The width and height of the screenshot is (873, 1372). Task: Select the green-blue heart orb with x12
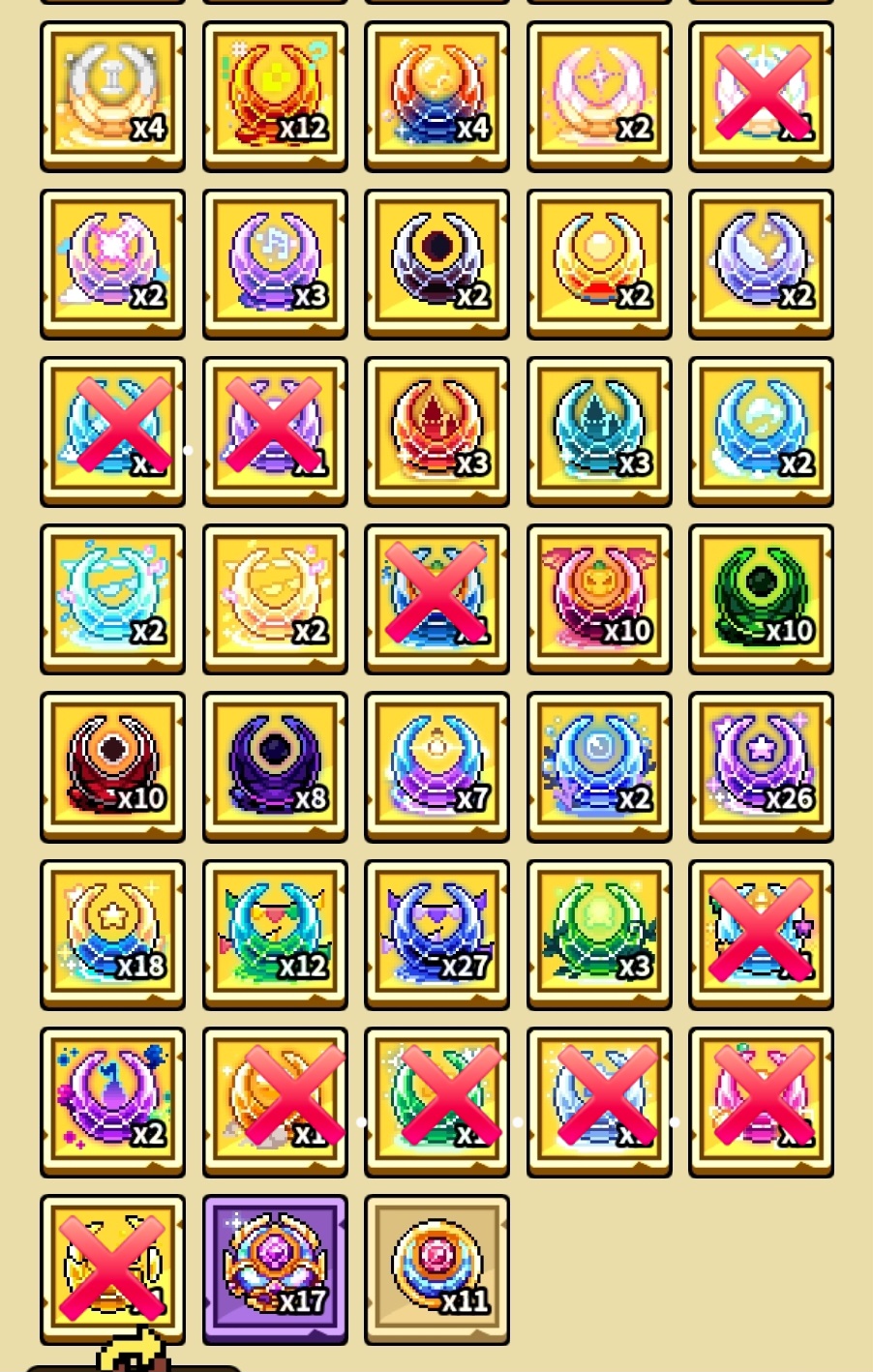(275, 934)
